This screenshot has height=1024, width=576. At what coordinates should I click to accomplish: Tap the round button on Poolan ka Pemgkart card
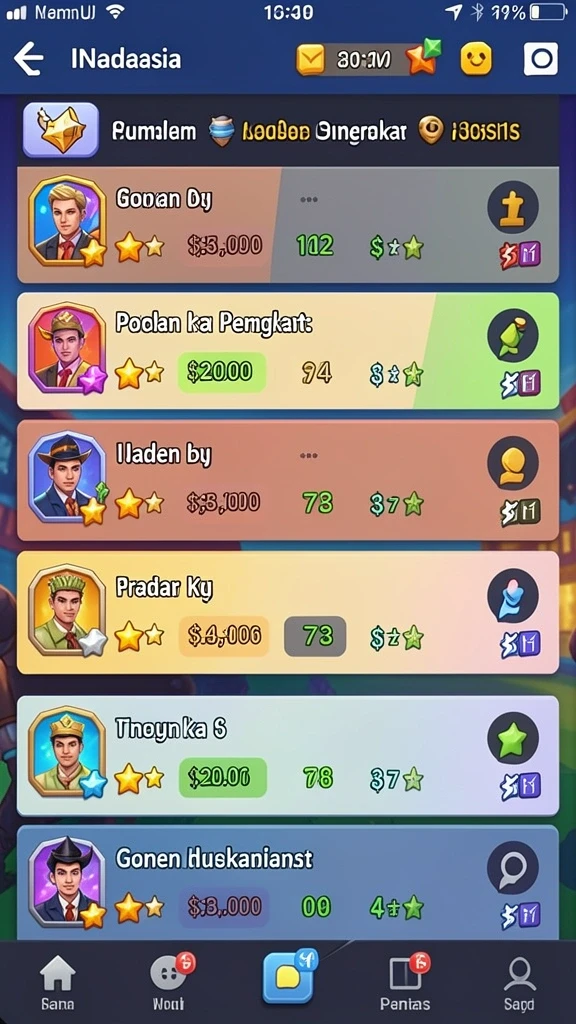(513, 334)
